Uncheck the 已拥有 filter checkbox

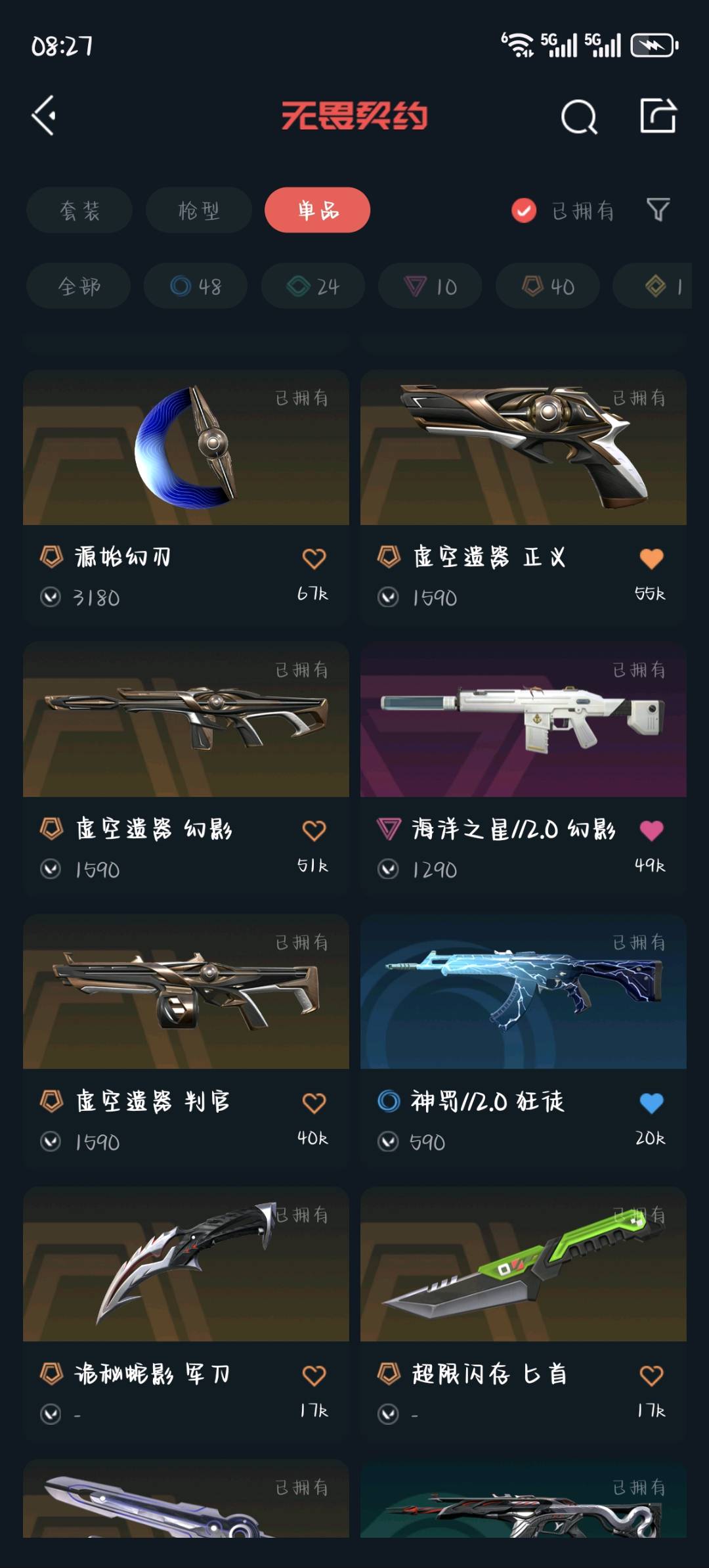tap(523, 211)
